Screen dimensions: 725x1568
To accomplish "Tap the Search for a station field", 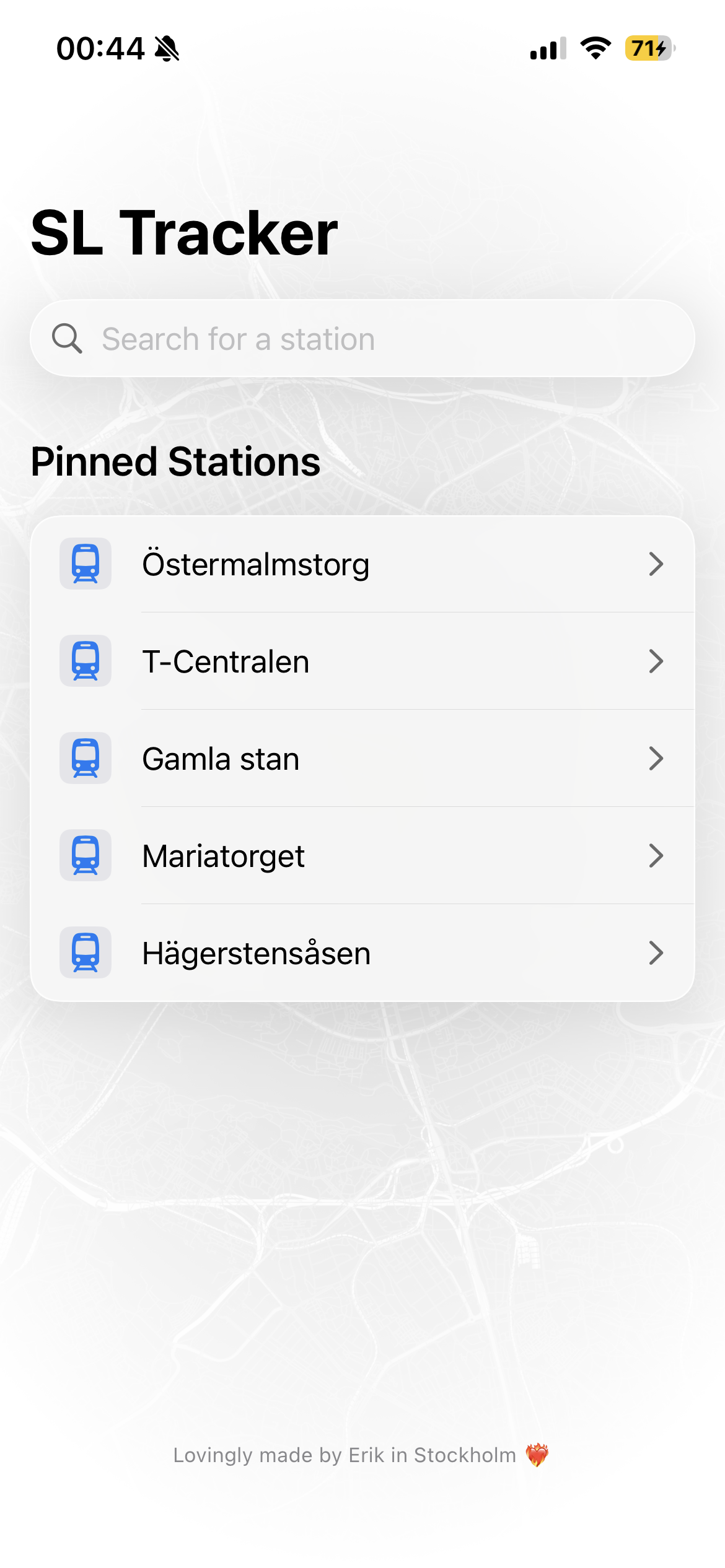I will 362,339.
